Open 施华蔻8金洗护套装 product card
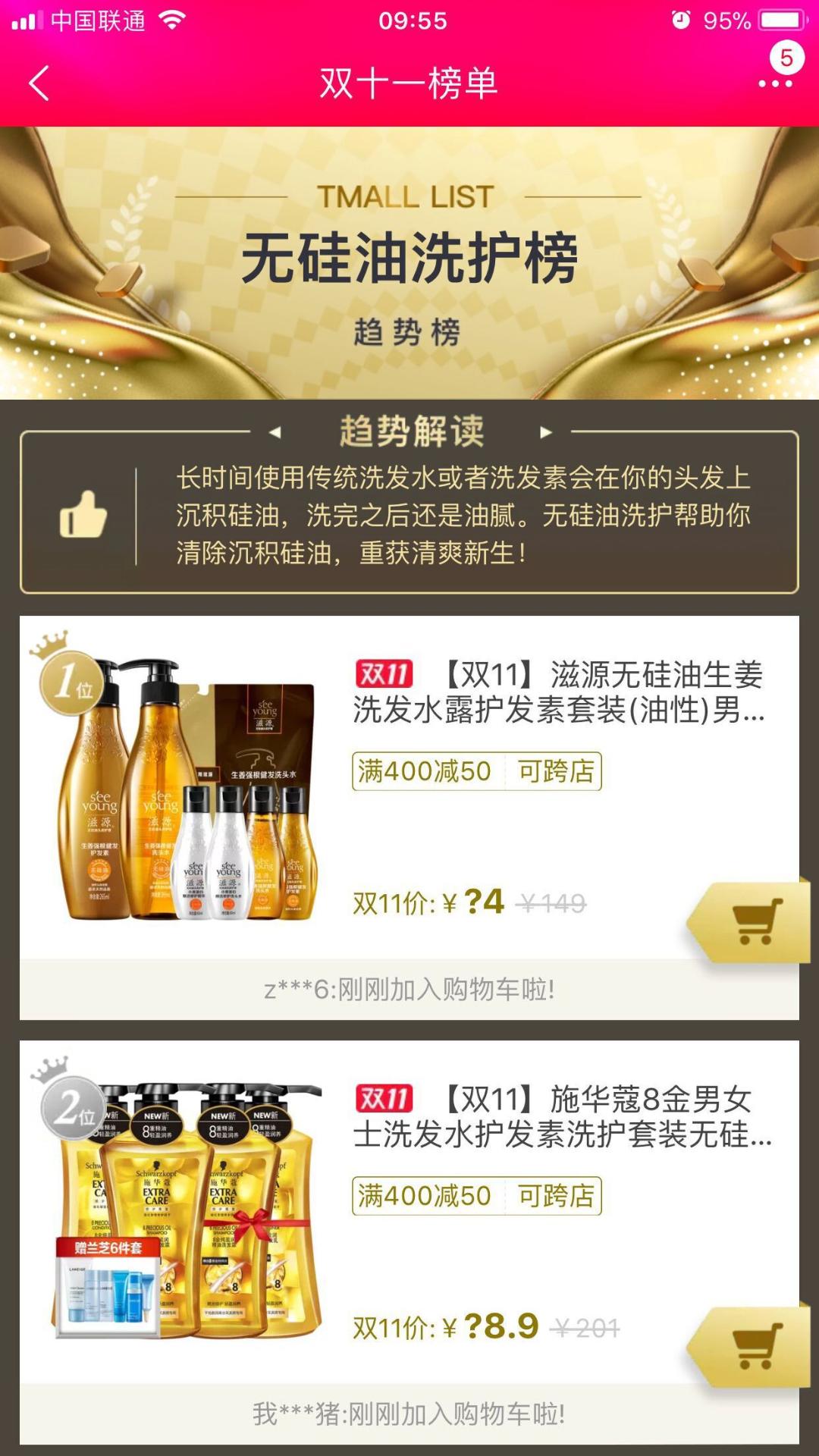Image resolution: width=819 pixels, height=1456 pixels. [561, 1116]
